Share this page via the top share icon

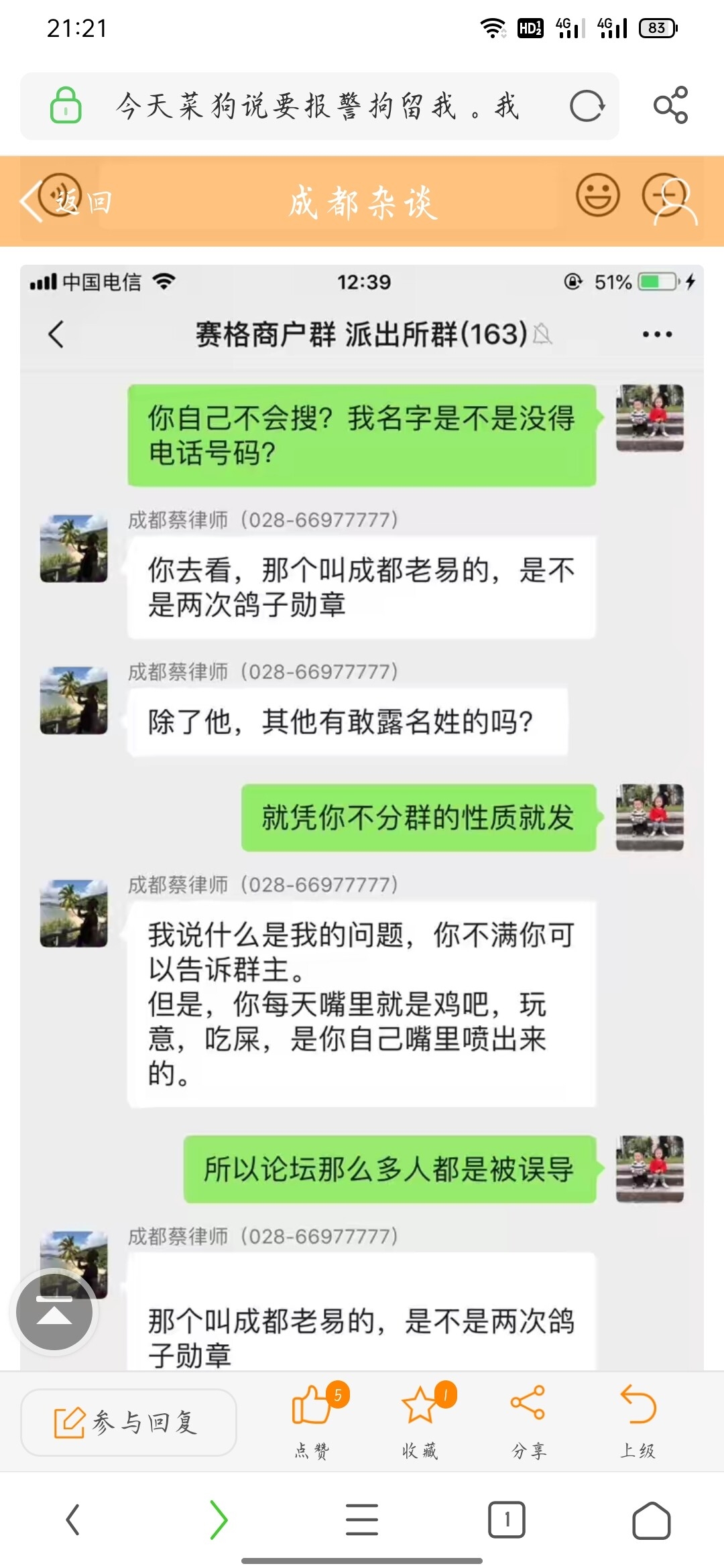pos(670,105)
